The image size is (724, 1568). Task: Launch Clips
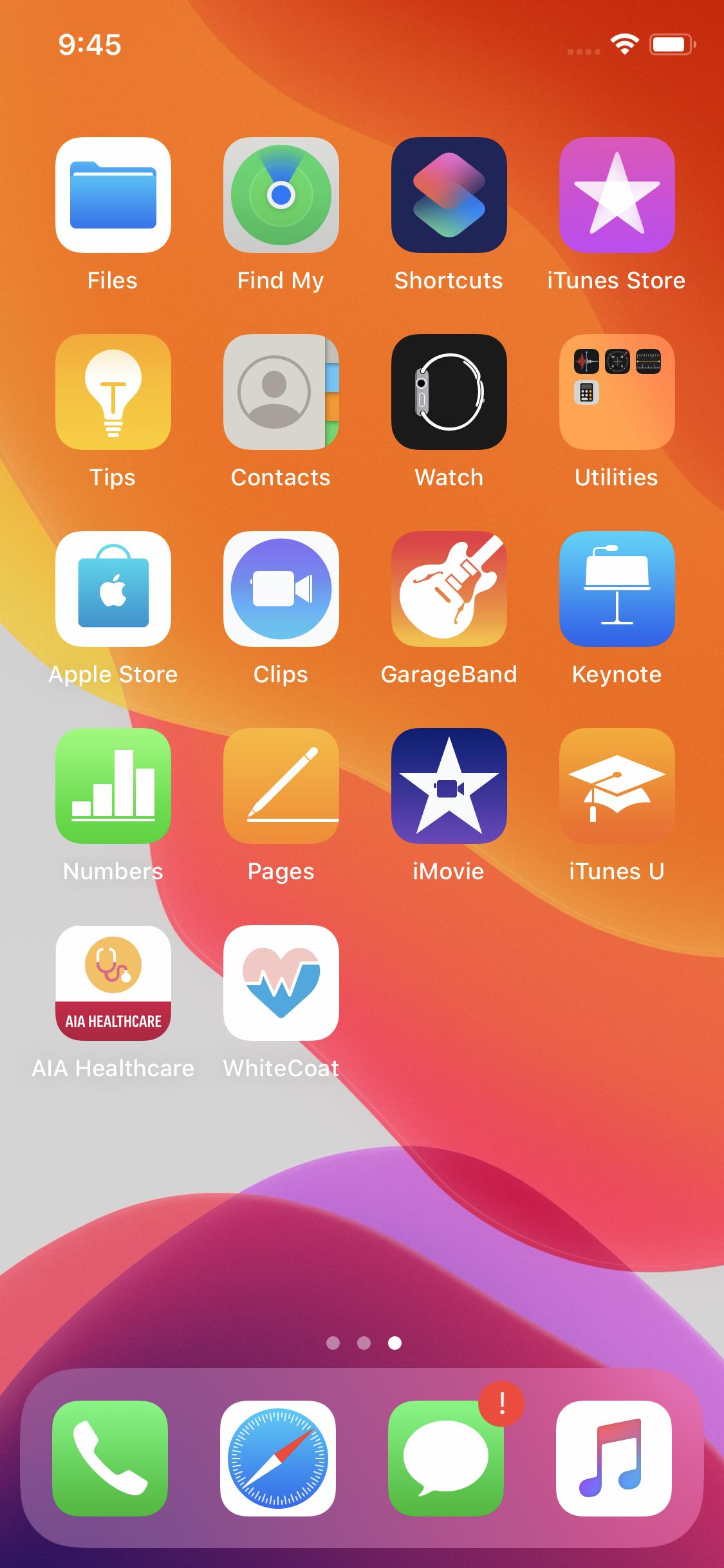pos(281,589)
